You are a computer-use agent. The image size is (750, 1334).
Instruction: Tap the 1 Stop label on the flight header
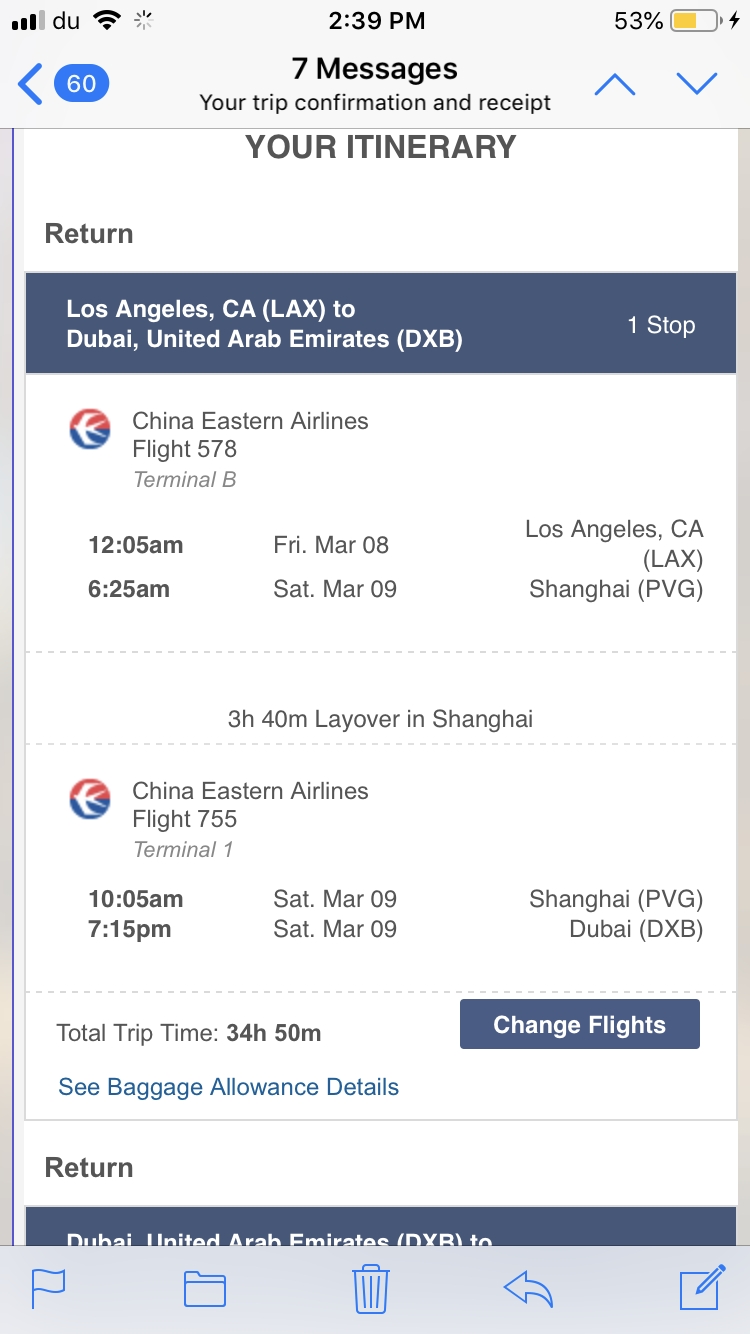coord(660,324)
